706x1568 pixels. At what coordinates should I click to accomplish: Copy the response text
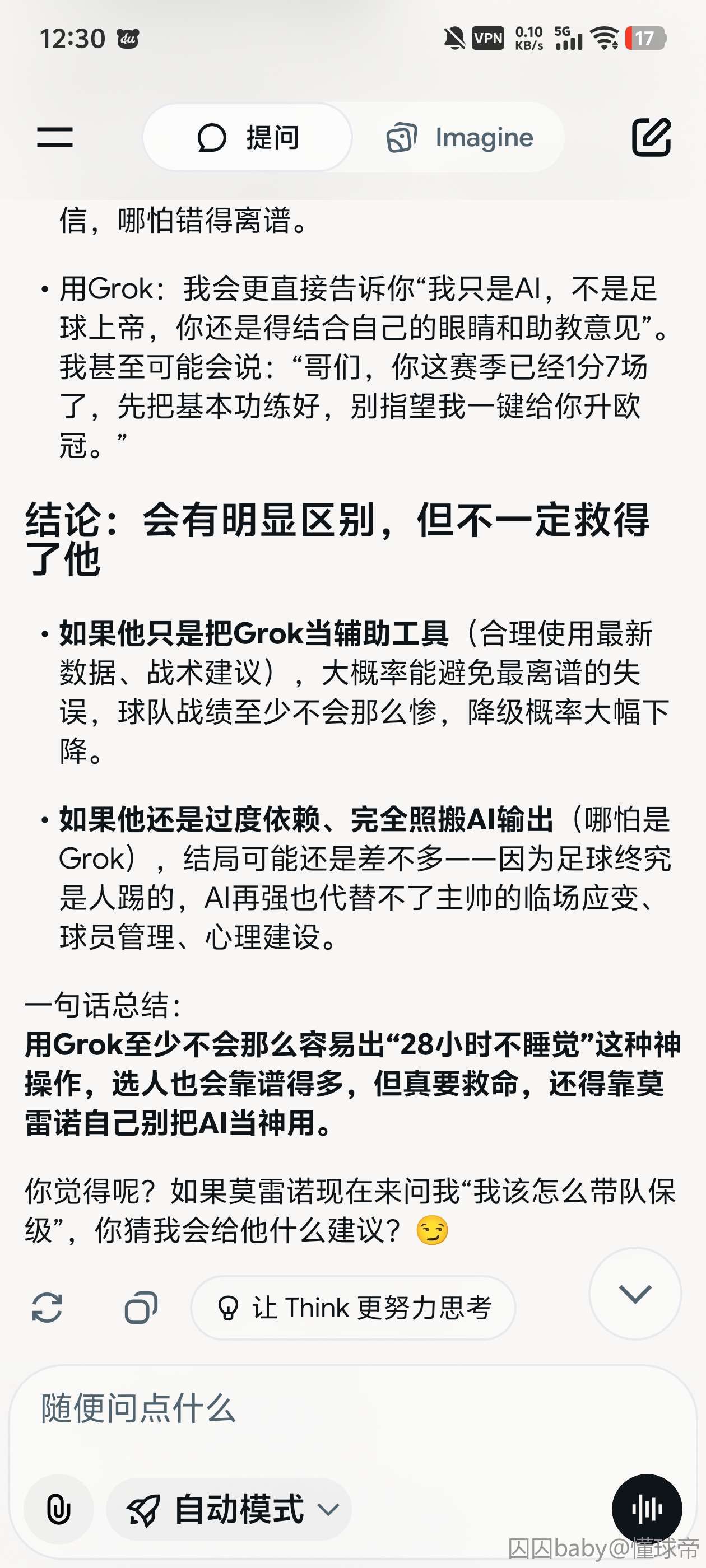pyautogui.click(x=141, y=1308)
